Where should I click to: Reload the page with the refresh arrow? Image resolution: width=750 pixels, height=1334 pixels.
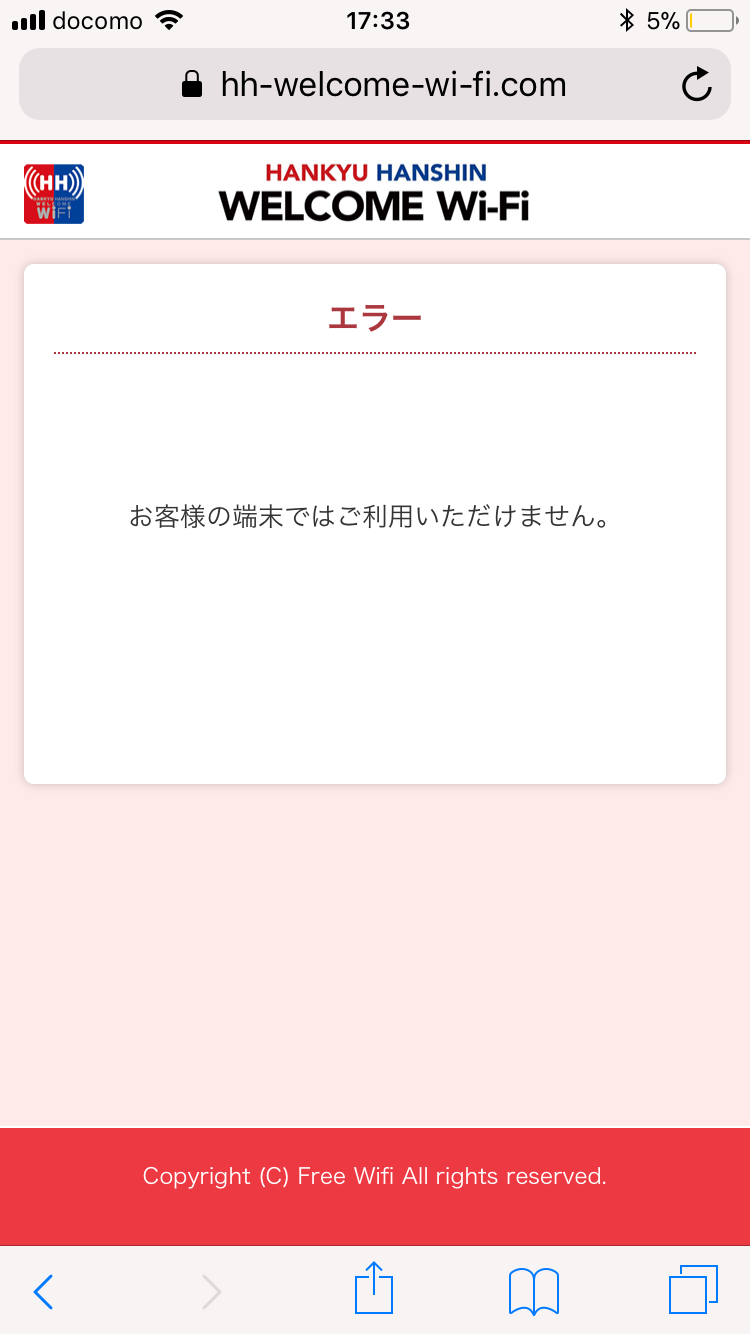pyautogui.click(x=696, y=85)
